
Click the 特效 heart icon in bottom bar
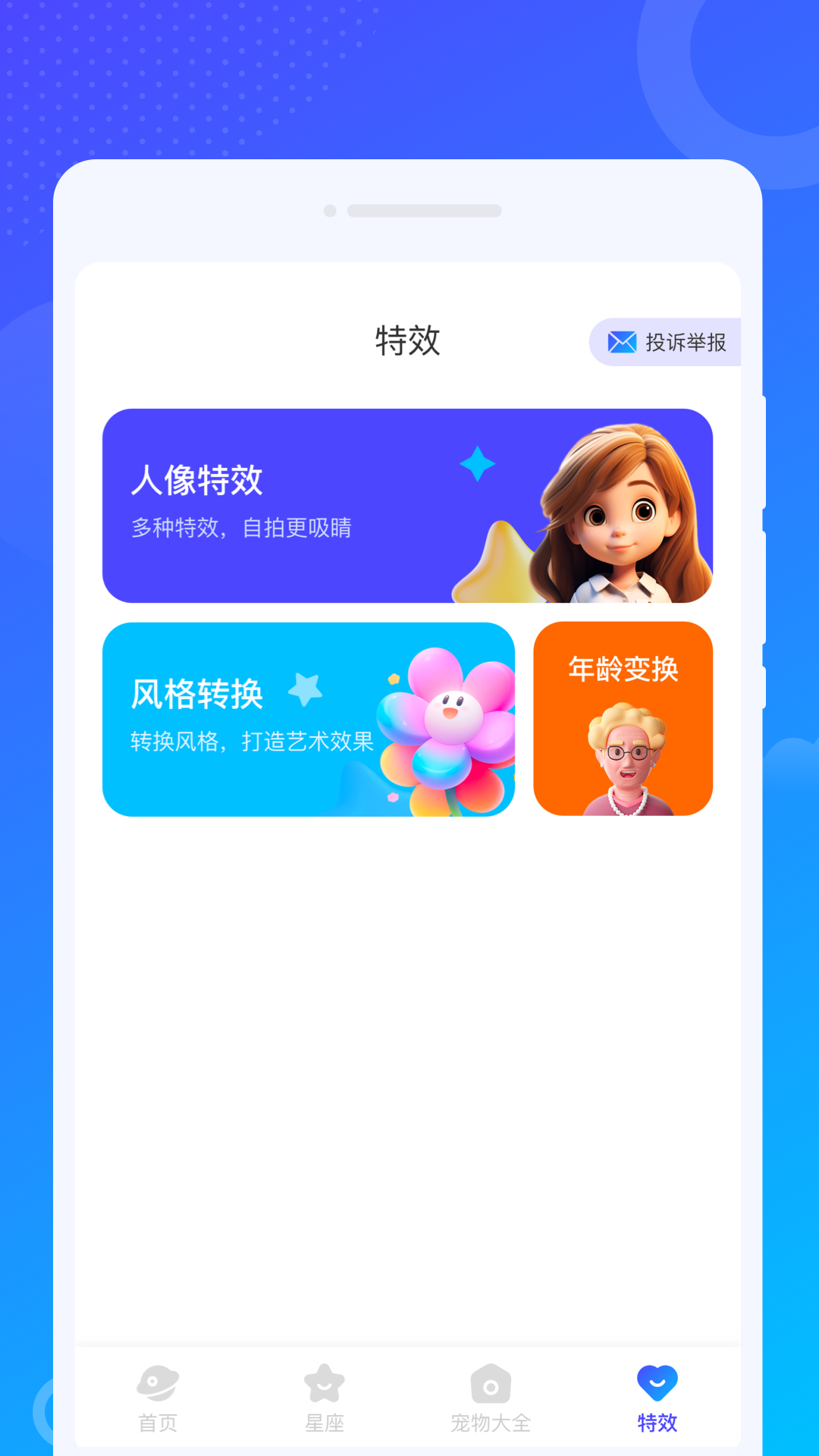(x=658, y=1395)
